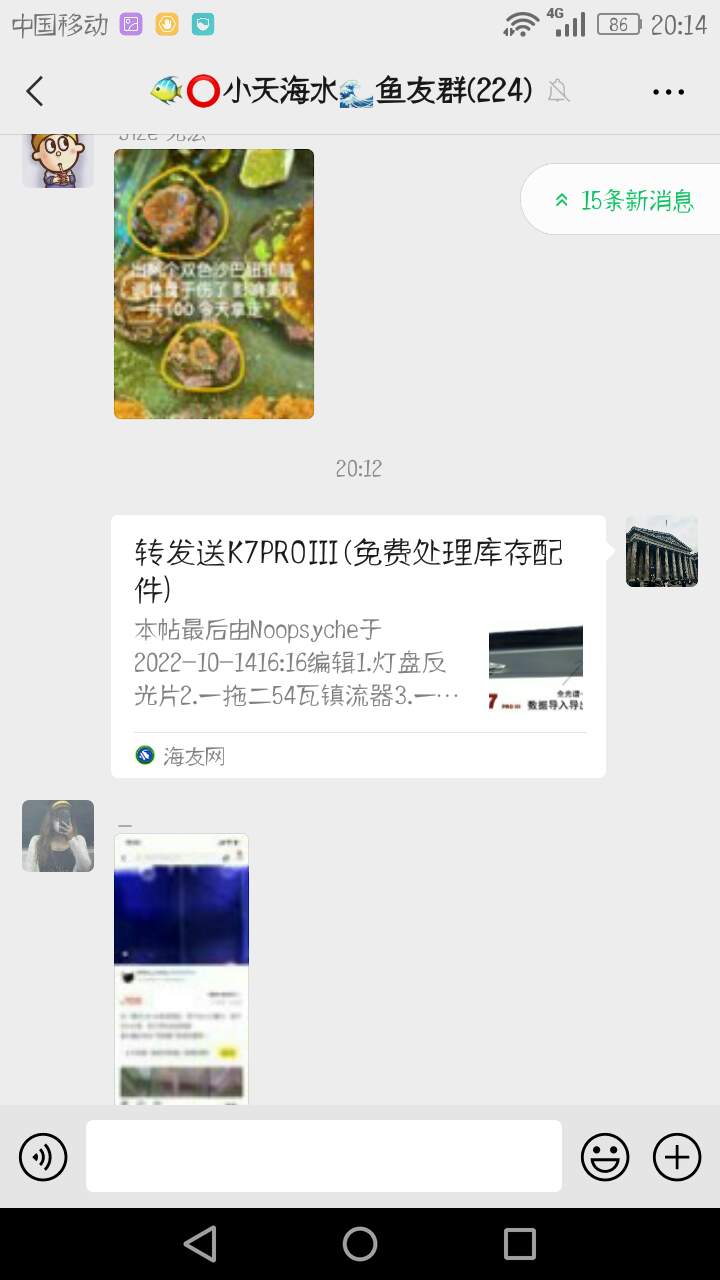This screenshot has height=1280, width=720.
Task: Open the group chat overflow menu
Action: [668, 92]
